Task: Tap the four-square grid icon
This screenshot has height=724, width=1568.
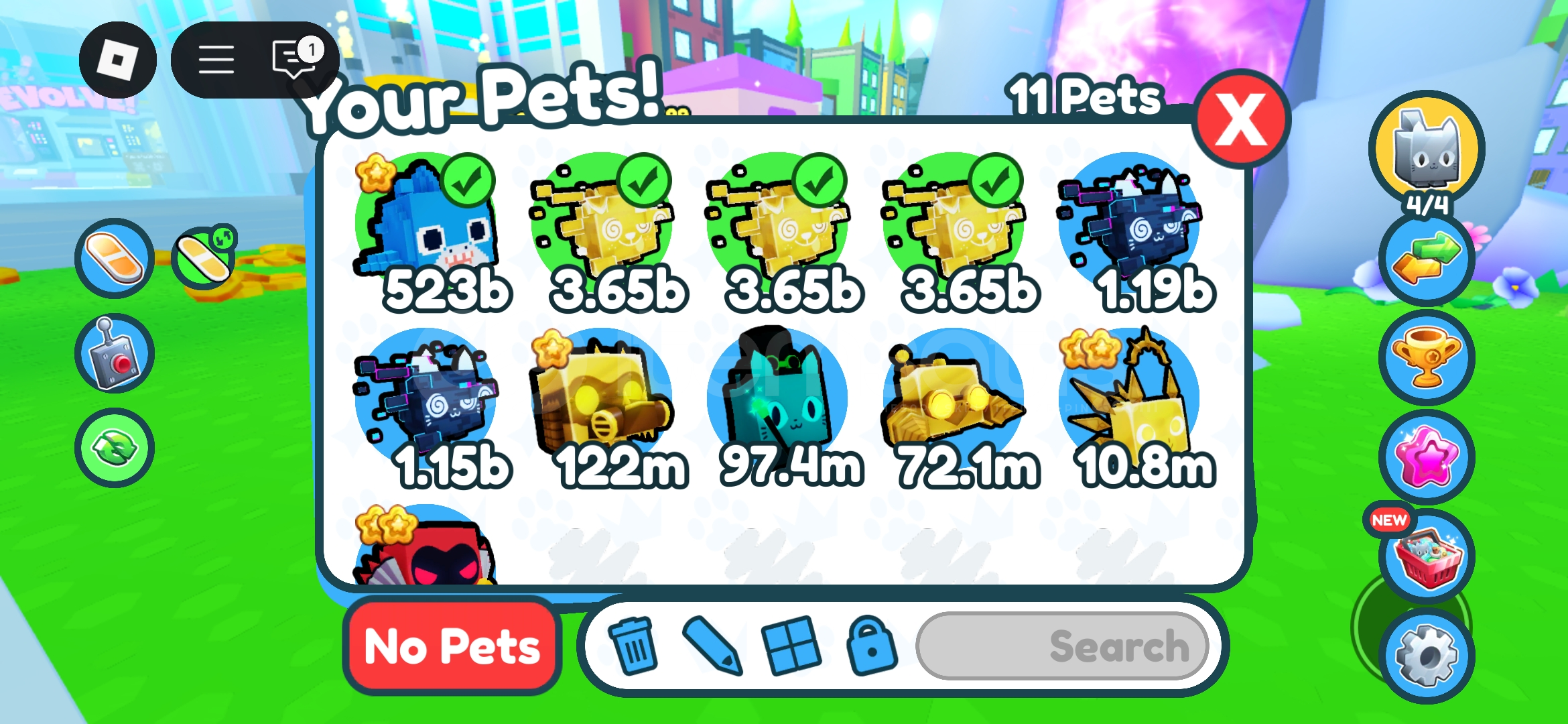Action: tap(791, 645)
